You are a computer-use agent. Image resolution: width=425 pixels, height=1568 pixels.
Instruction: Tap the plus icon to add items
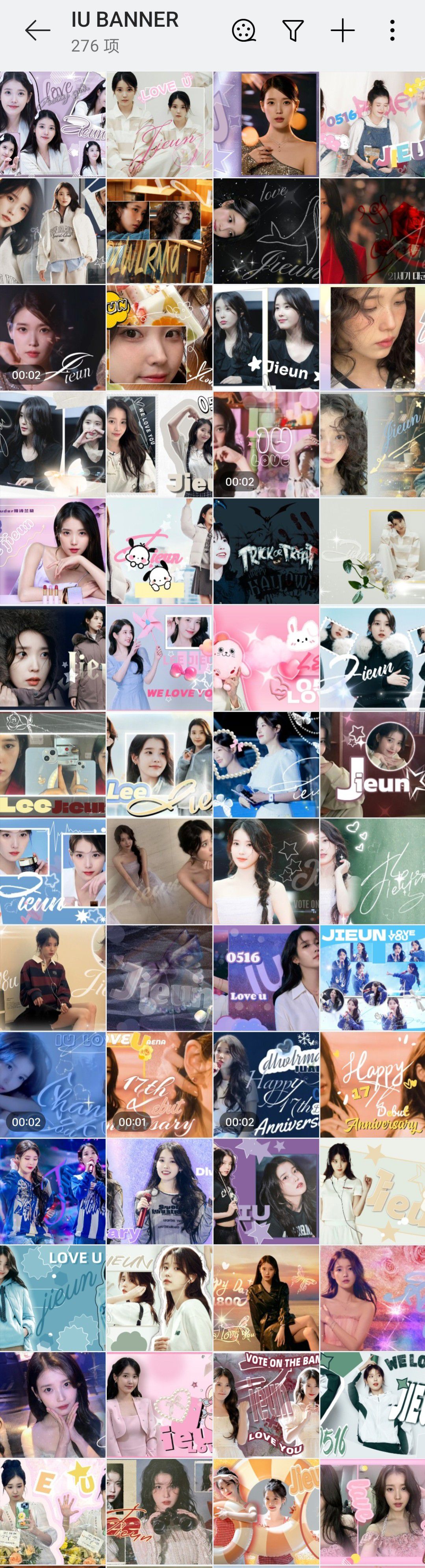pyautogui.click(x=343, y=30)
